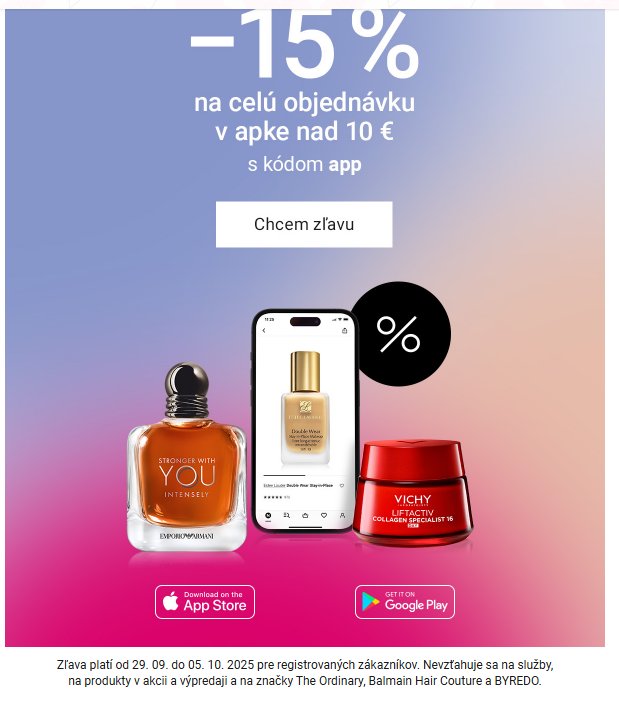Open the App Store download badge
Screen dimensions: 619x711
(205, 602)
